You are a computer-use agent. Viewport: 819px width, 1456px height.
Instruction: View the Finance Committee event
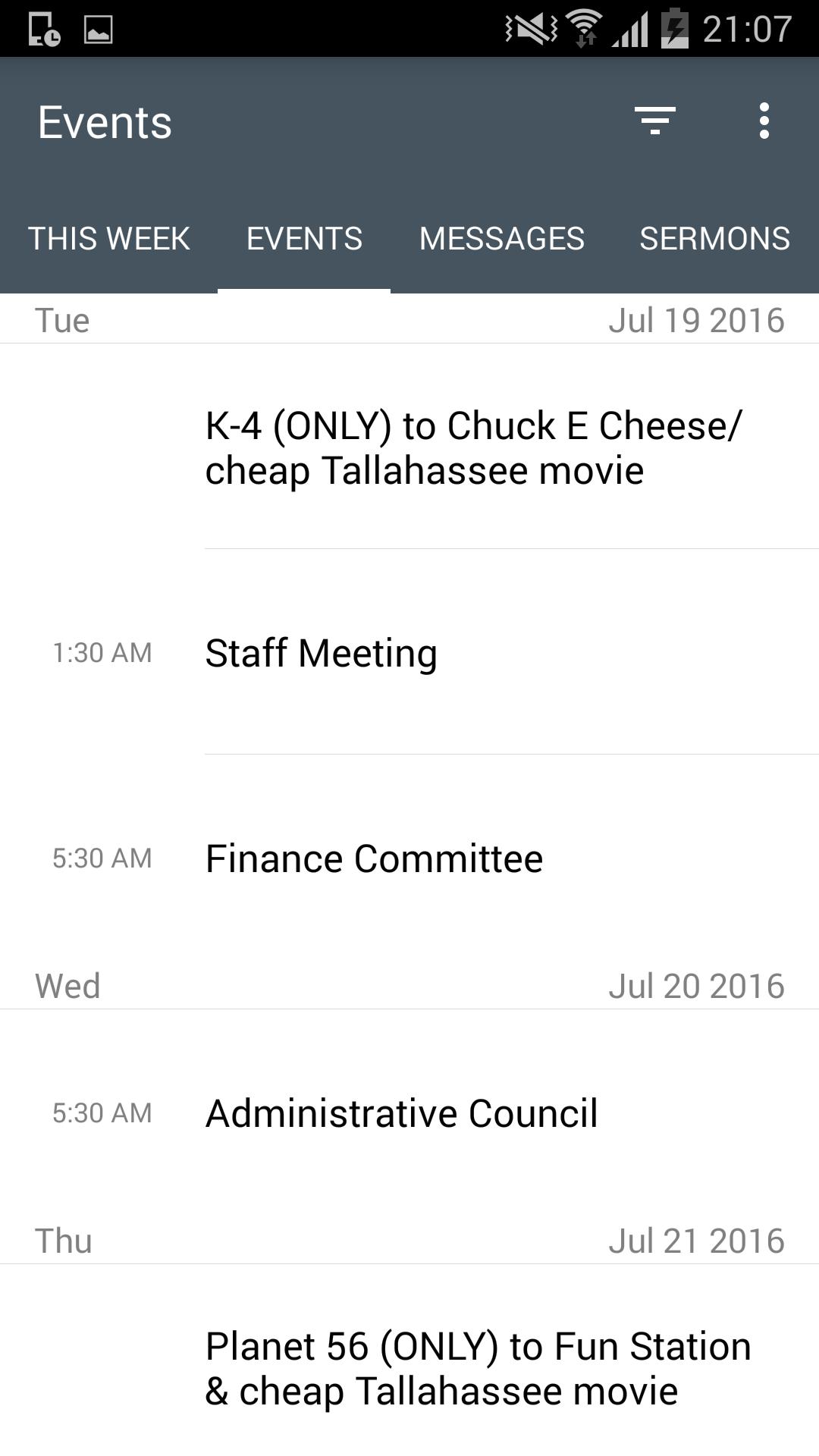coord(409,858)
